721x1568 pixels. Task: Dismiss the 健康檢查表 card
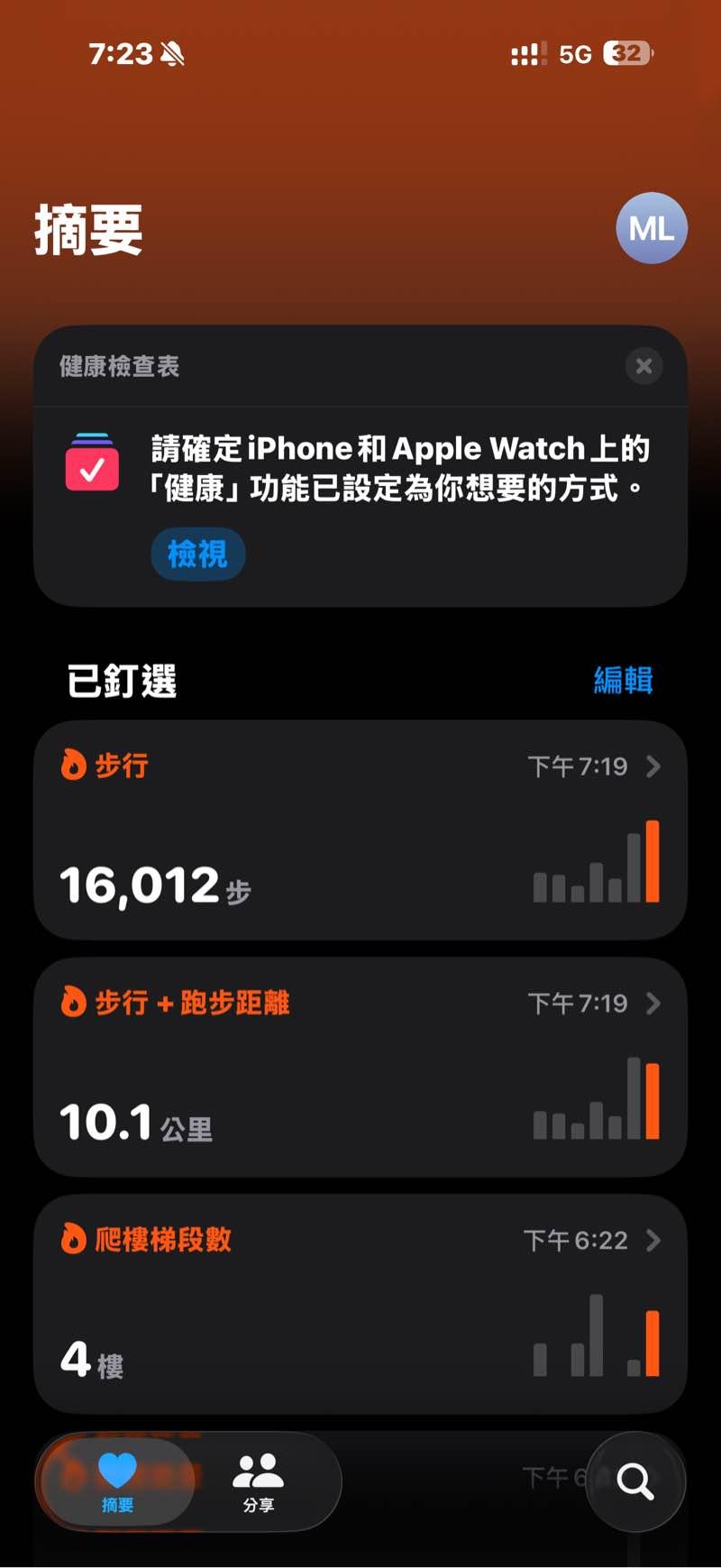pos(643,366)
